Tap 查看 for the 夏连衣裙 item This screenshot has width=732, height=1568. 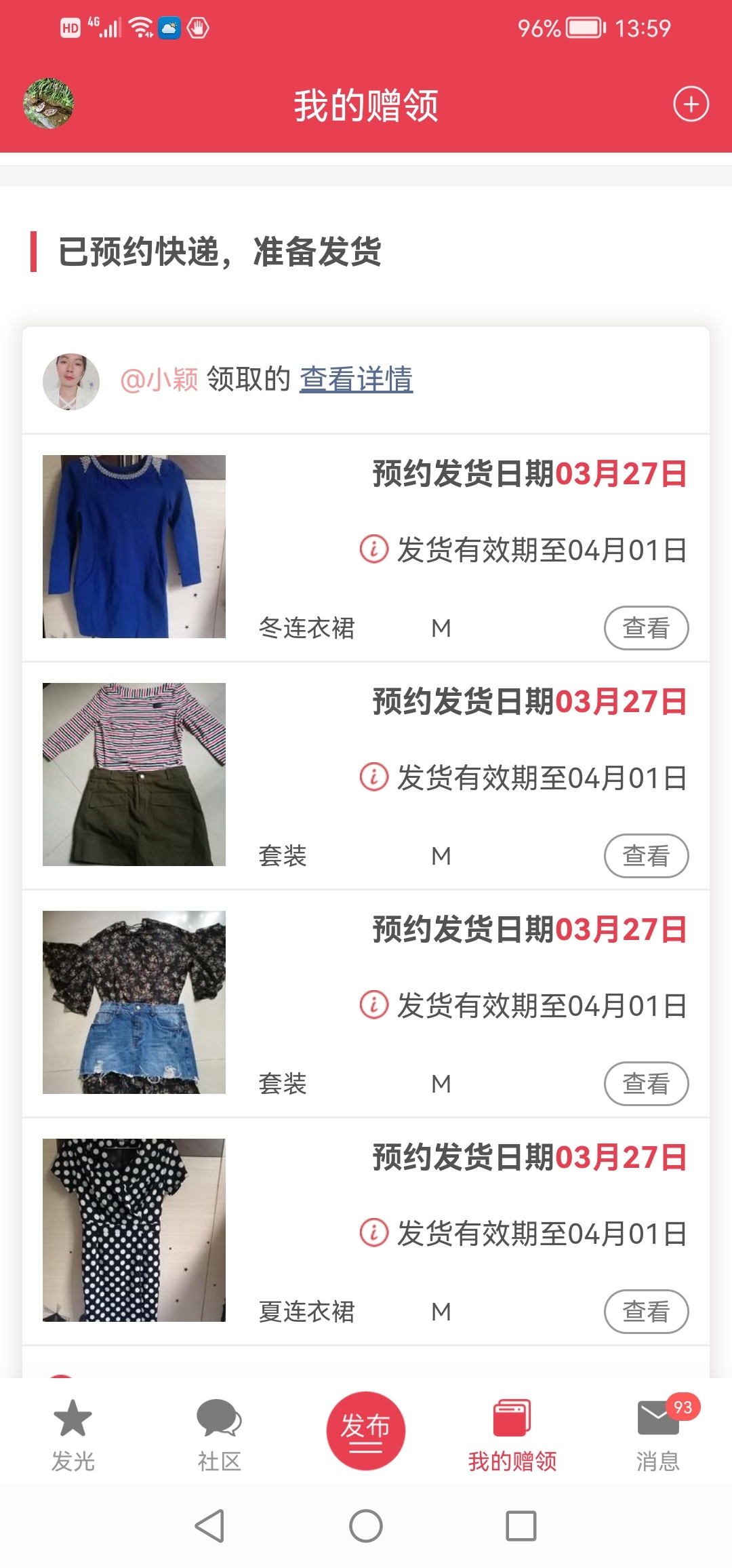click(x=646, y=1312)
